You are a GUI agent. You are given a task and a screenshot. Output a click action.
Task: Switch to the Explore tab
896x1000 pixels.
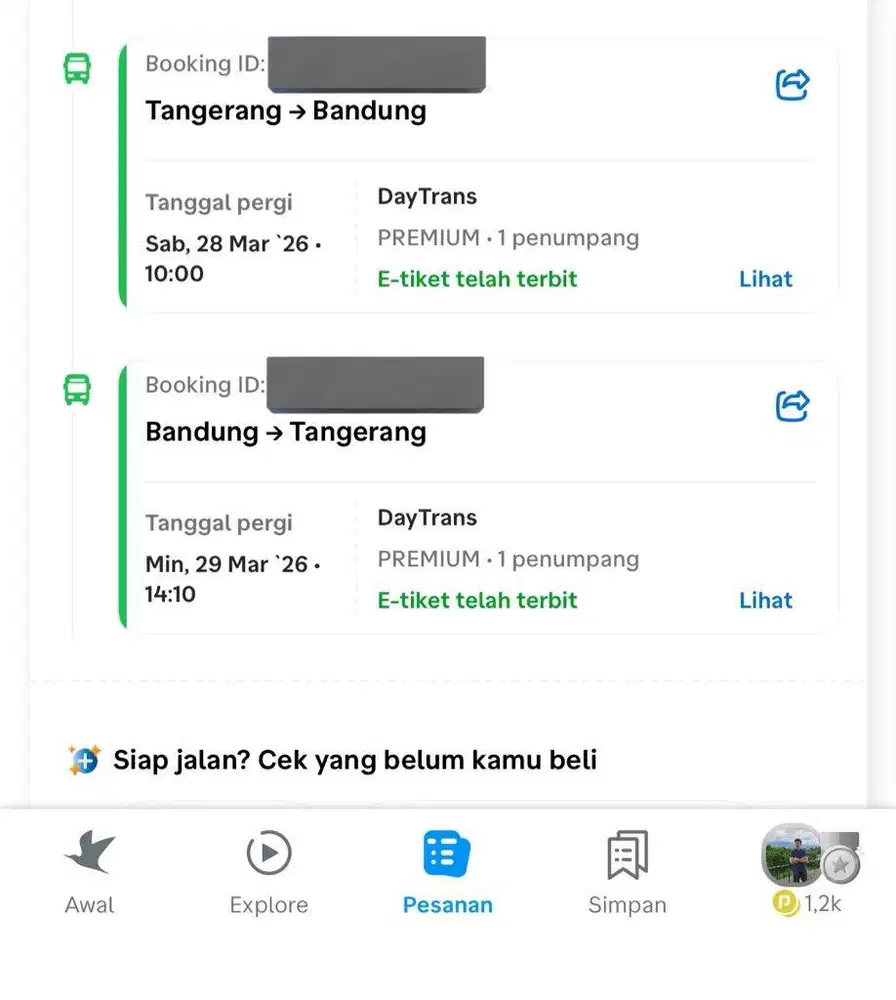pyautogui.click(x=268, y=870)
